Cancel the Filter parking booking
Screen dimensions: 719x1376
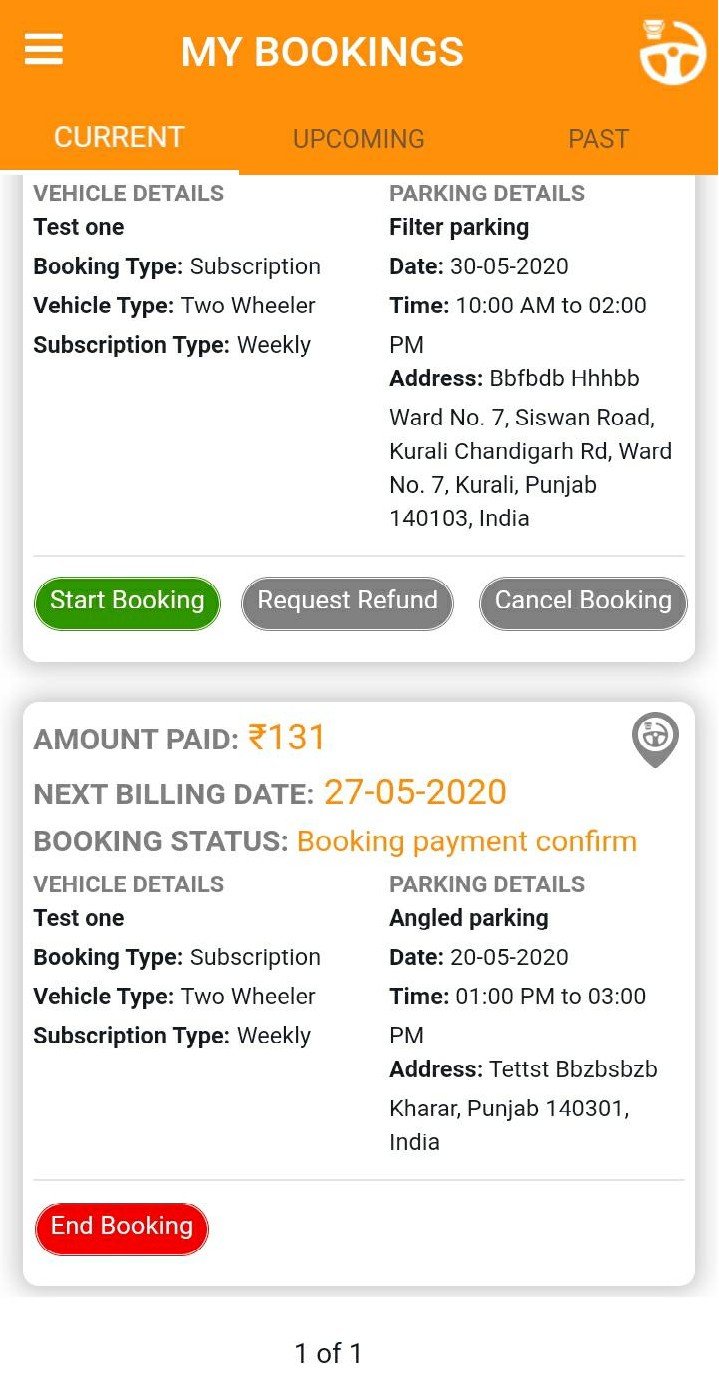(583, 603)
